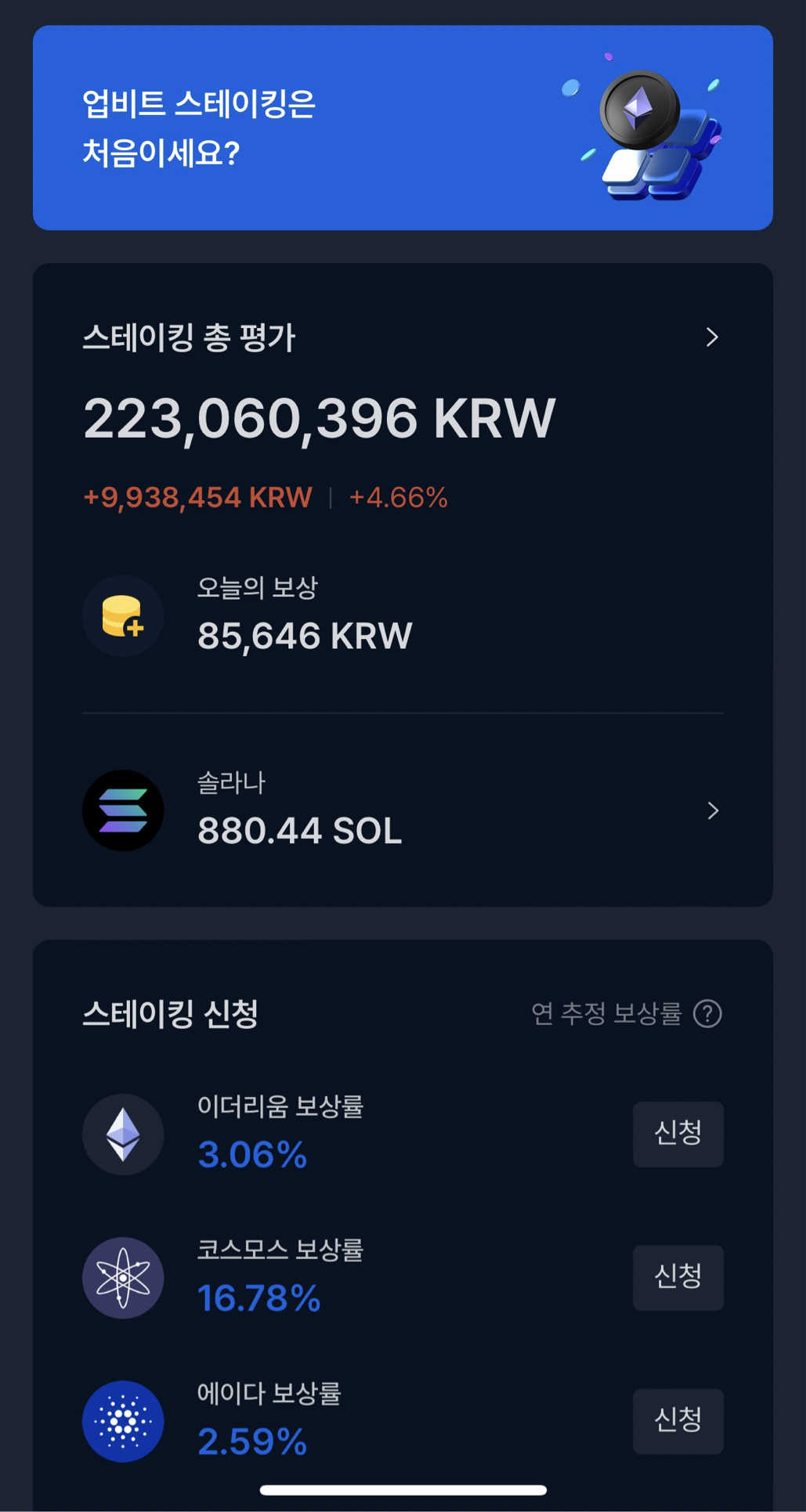Select the Solana coin icon

coord(122,810)
